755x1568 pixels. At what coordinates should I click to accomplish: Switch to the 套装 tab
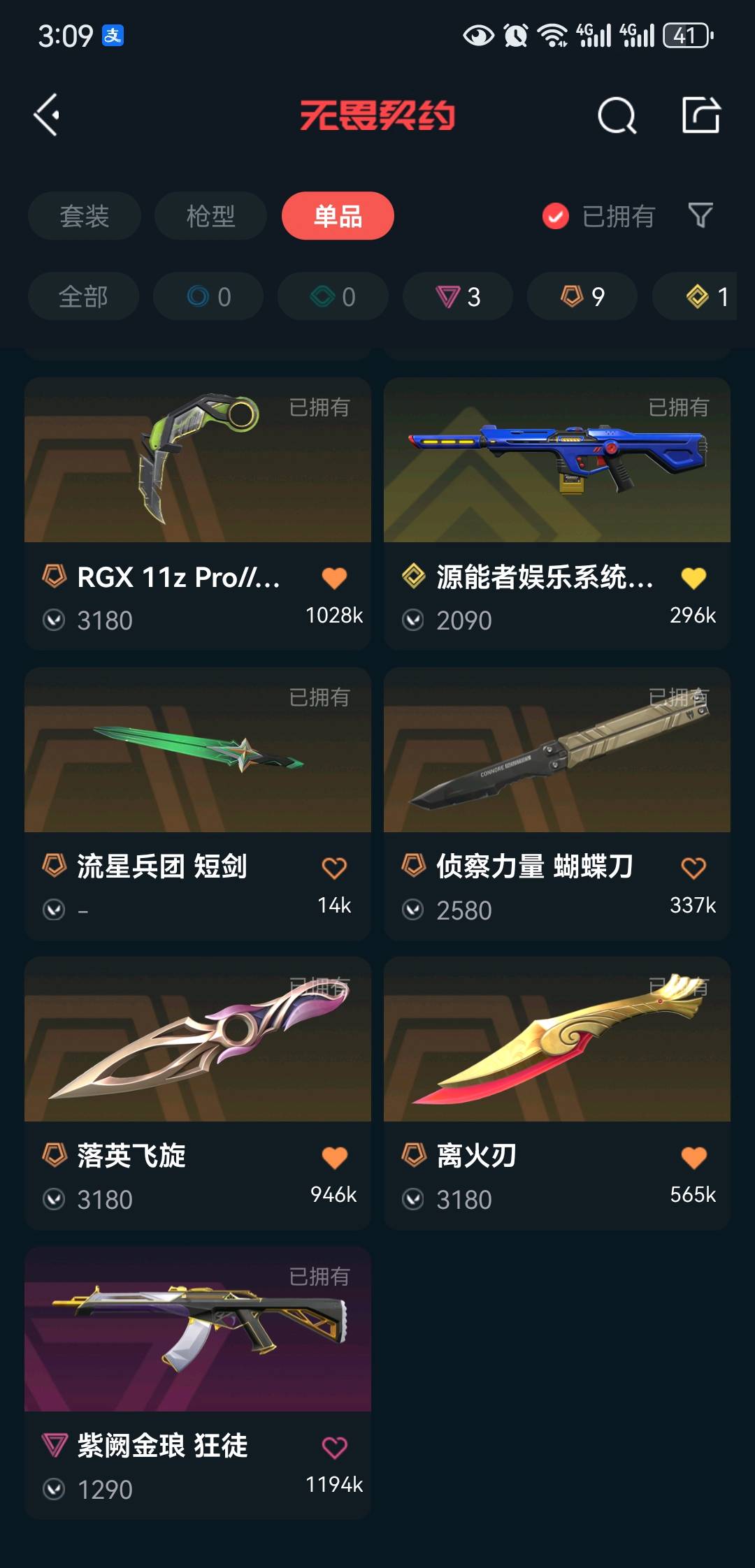pyautogui.click(x=85, y=216)
